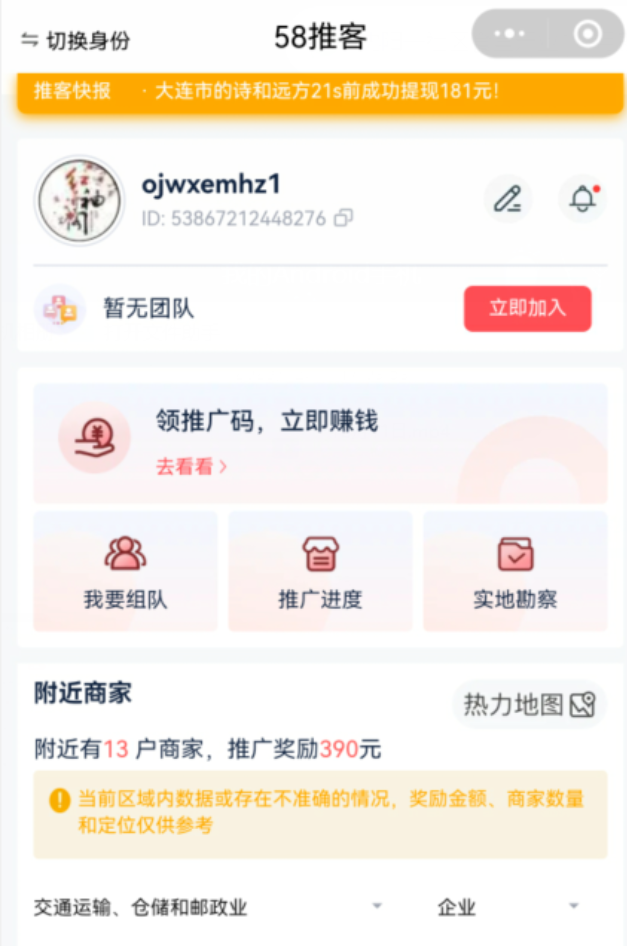Image resolution: width=627 pixels, height=946 pixels.
Task: Open the 推客快报 announcement banner
Action: click(x=320, y=92)
